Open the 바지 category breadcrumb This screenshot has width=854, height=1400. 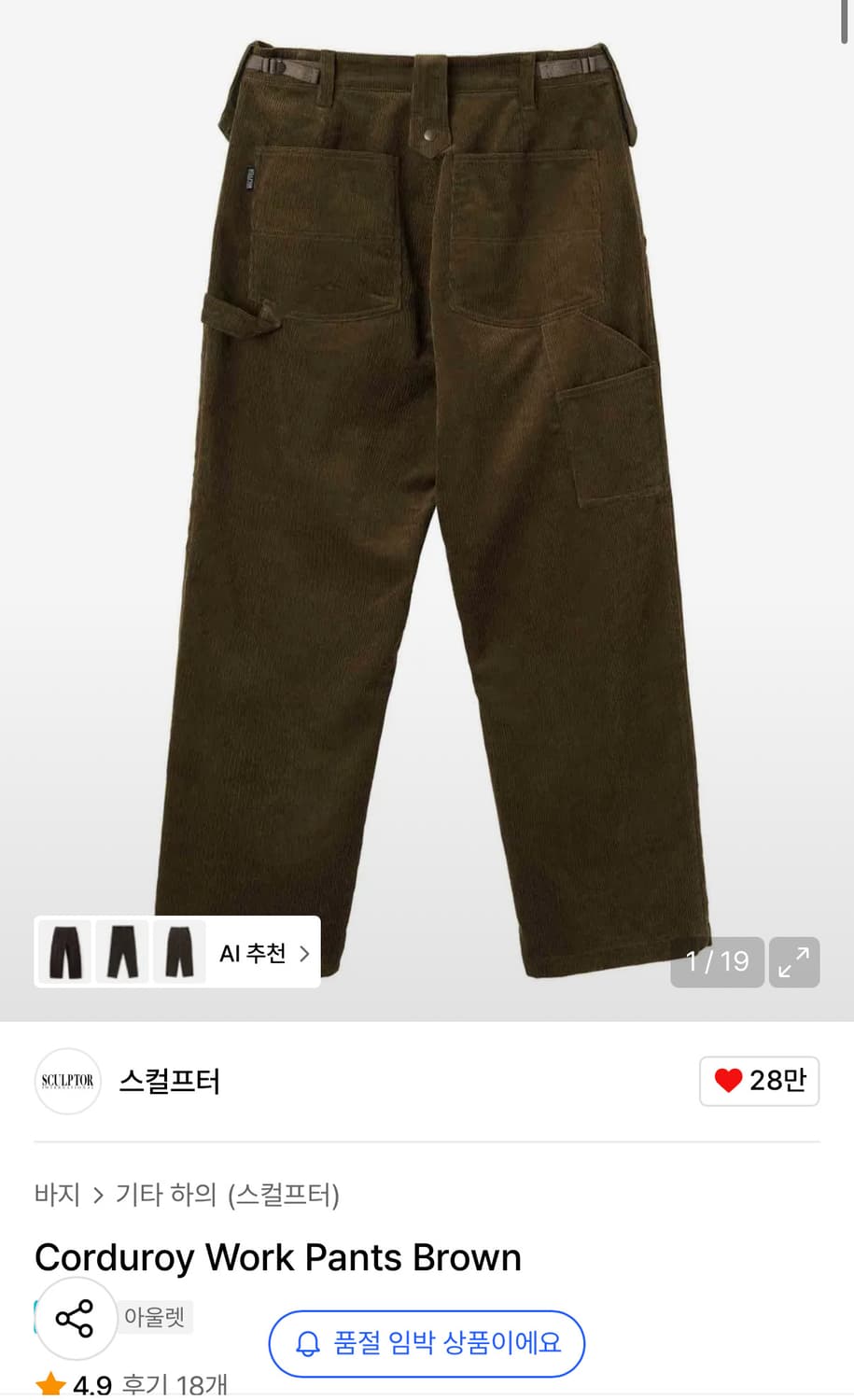pos(56,1195)
